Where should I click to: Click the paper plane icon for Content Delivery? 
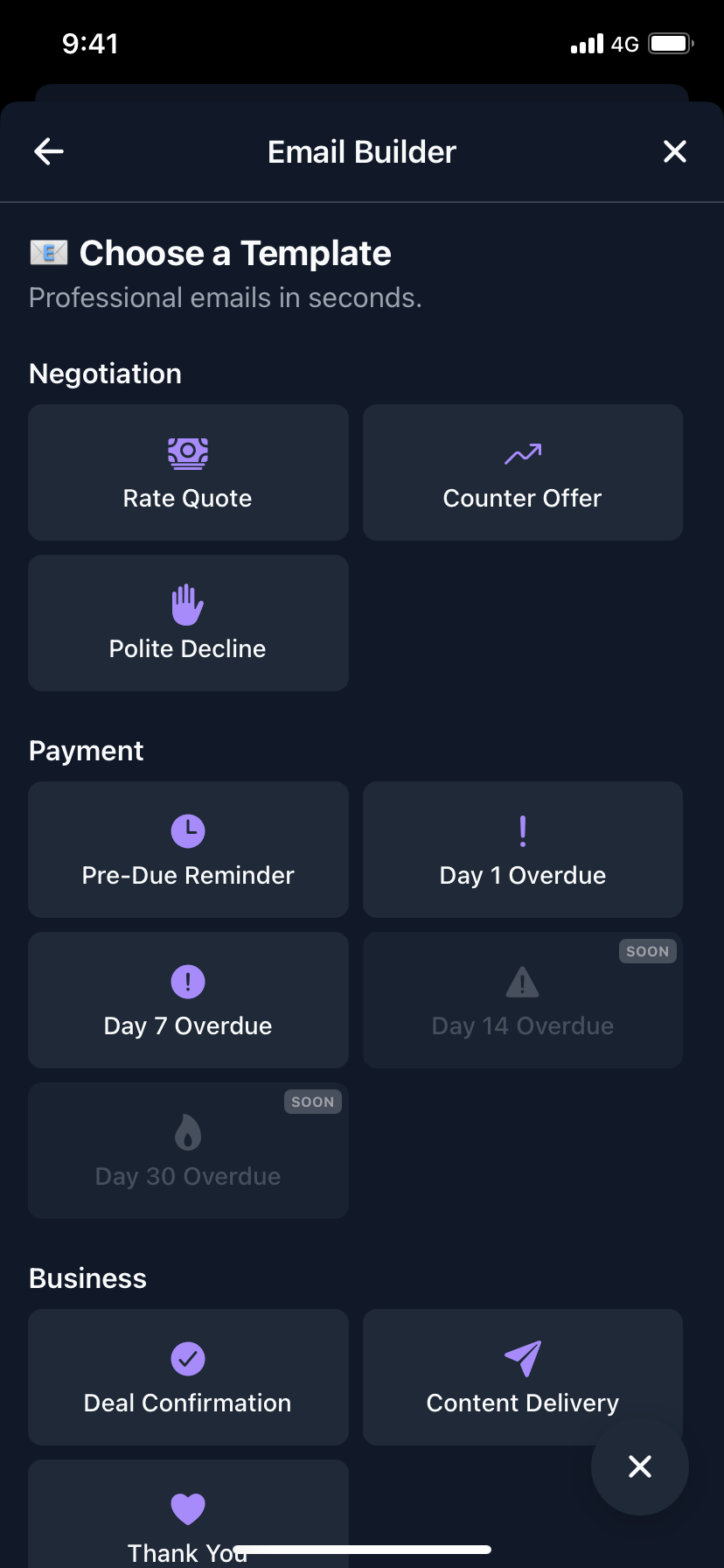pos(522,1358)
